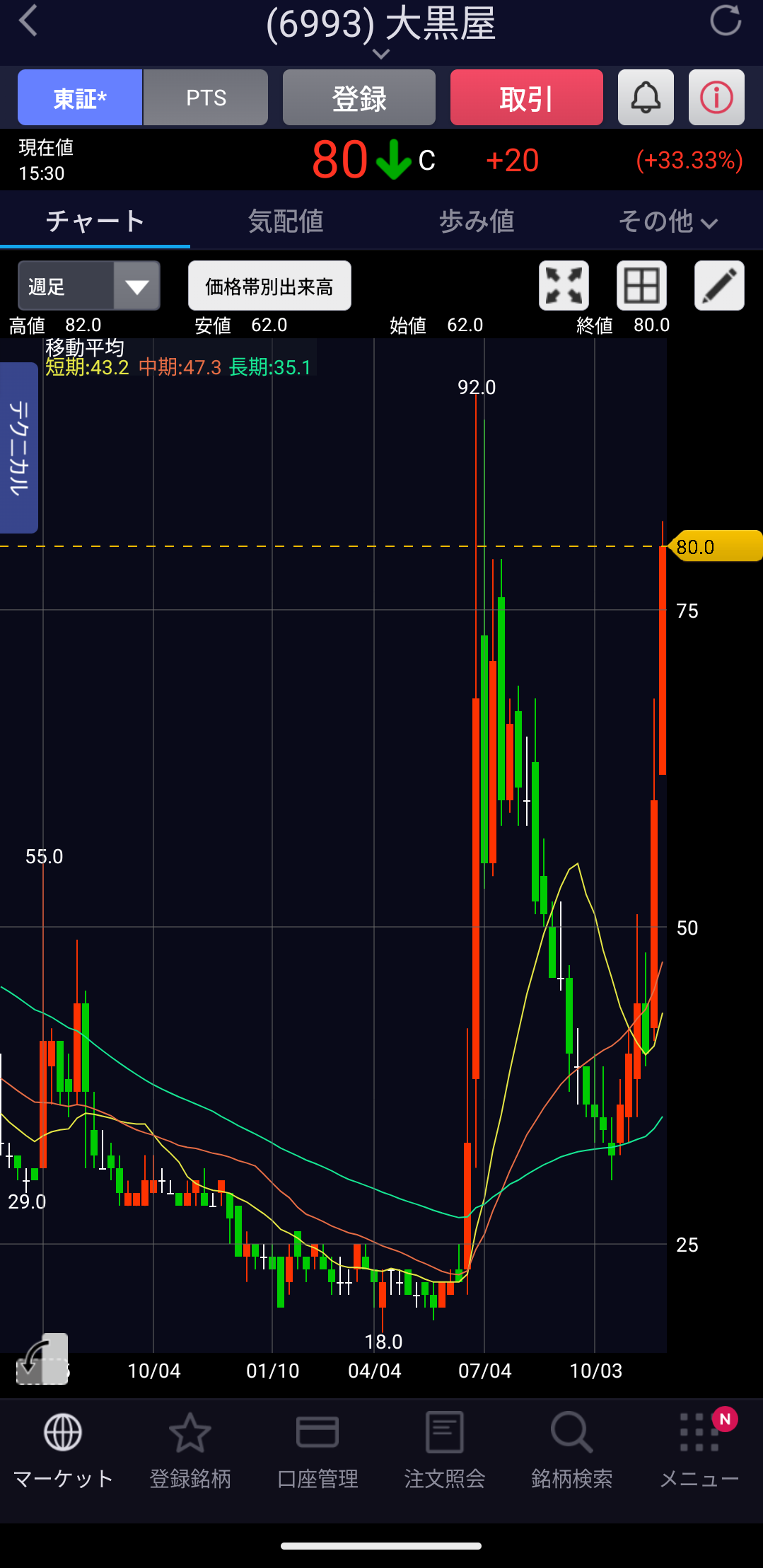Tap the 登録 button to register this stock
Viewport: 763px width, 1568px height.
(359, 98)
